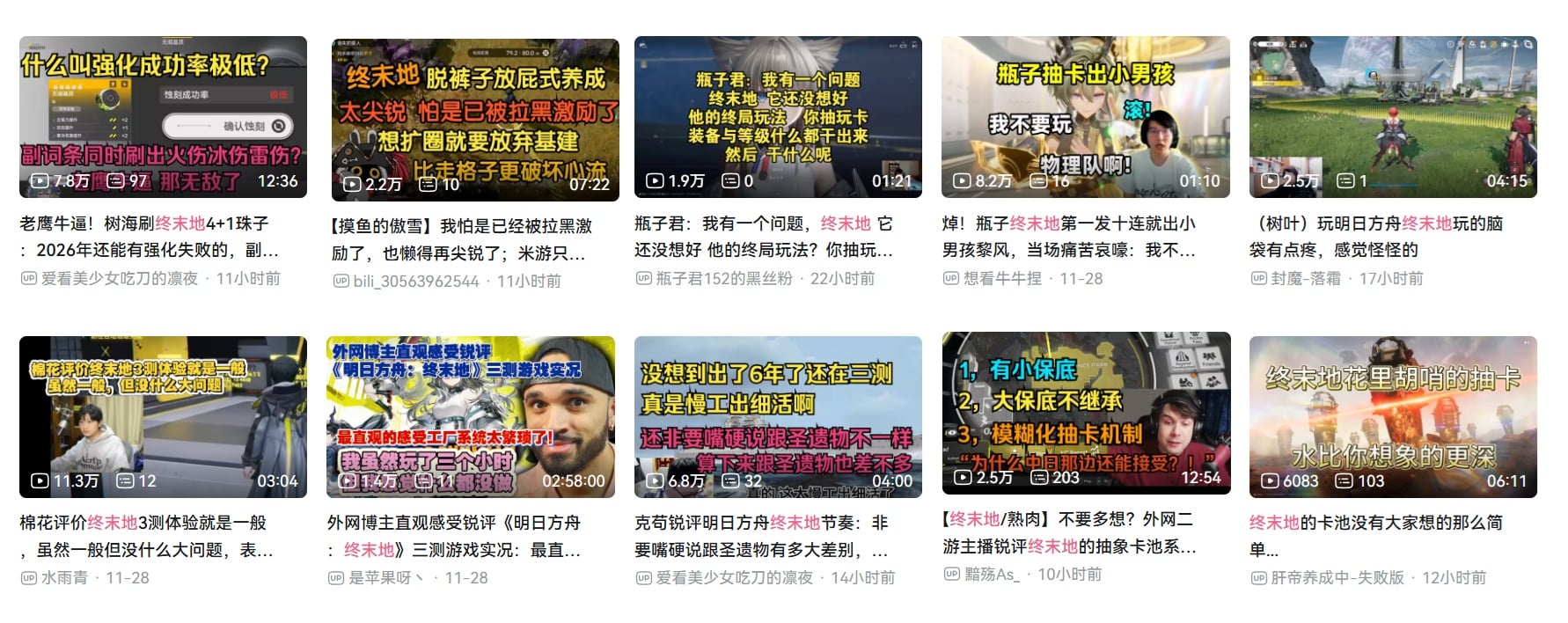Open 瓶子君：我有一个问题 video
The image size is (1568, 623).
tap(778, 117)
